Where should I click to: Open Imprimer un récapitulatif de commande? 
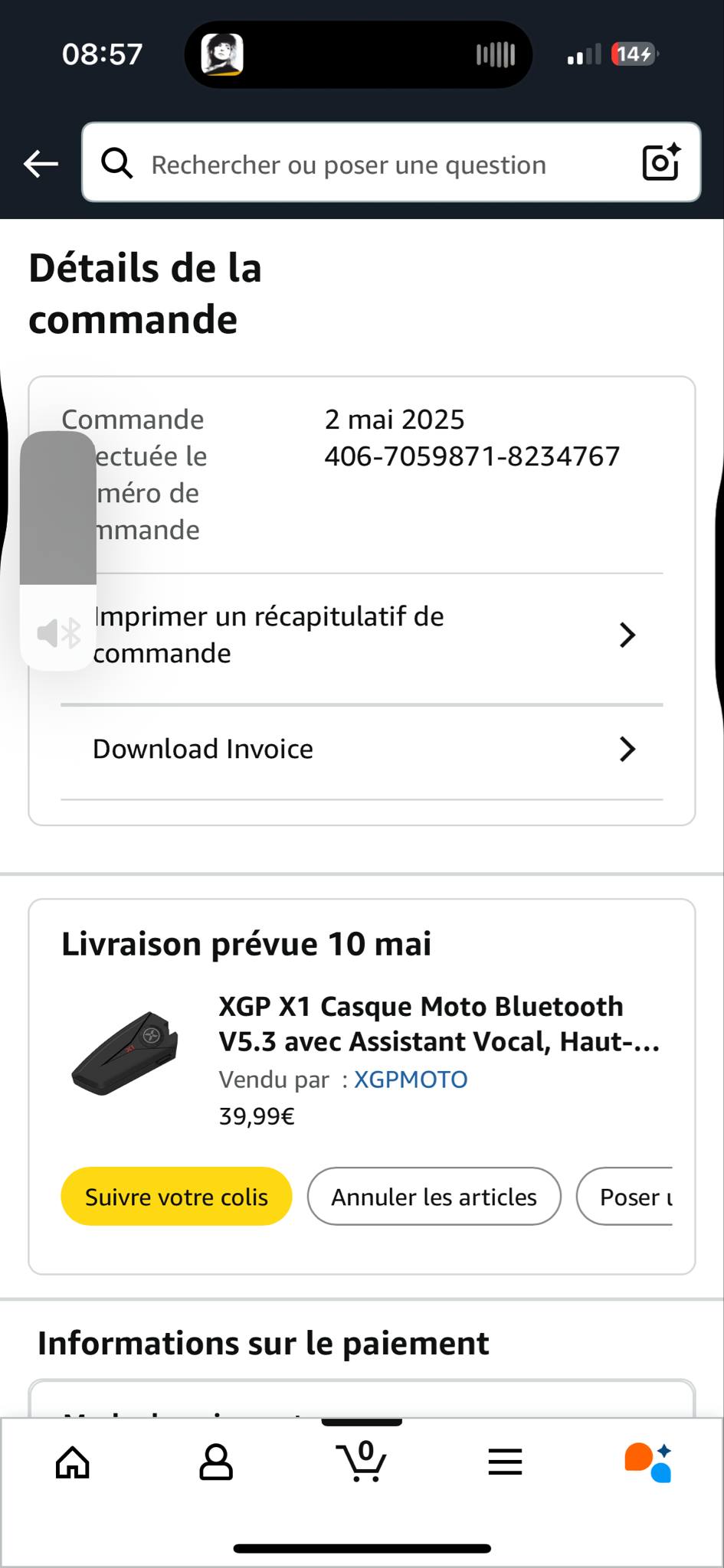(x=362, y=635)
